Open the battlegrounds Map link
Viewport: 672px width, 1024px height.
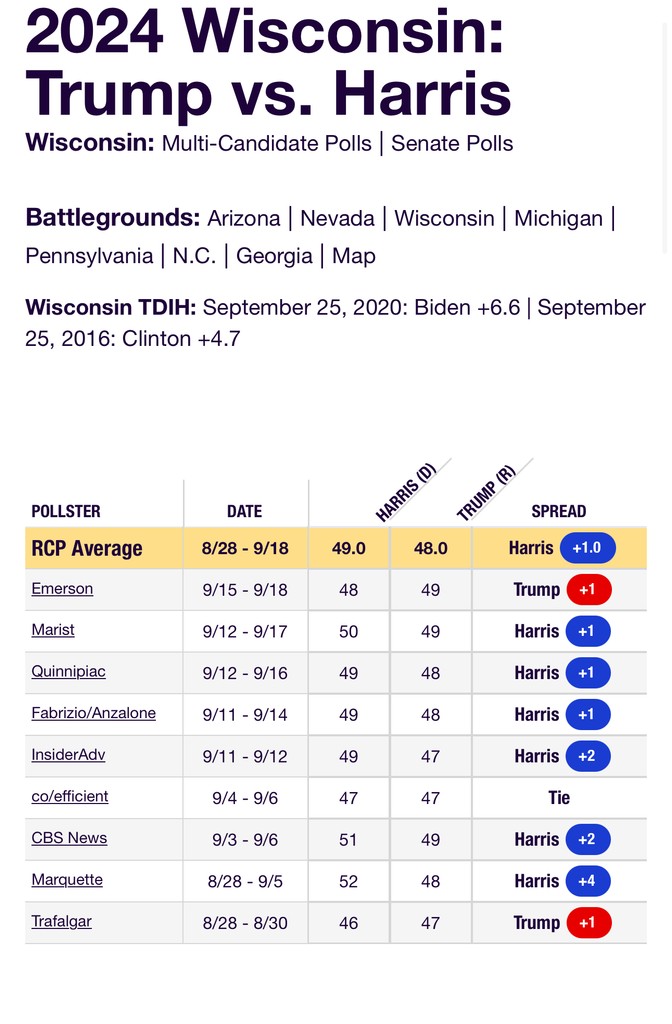coord(354,256)
